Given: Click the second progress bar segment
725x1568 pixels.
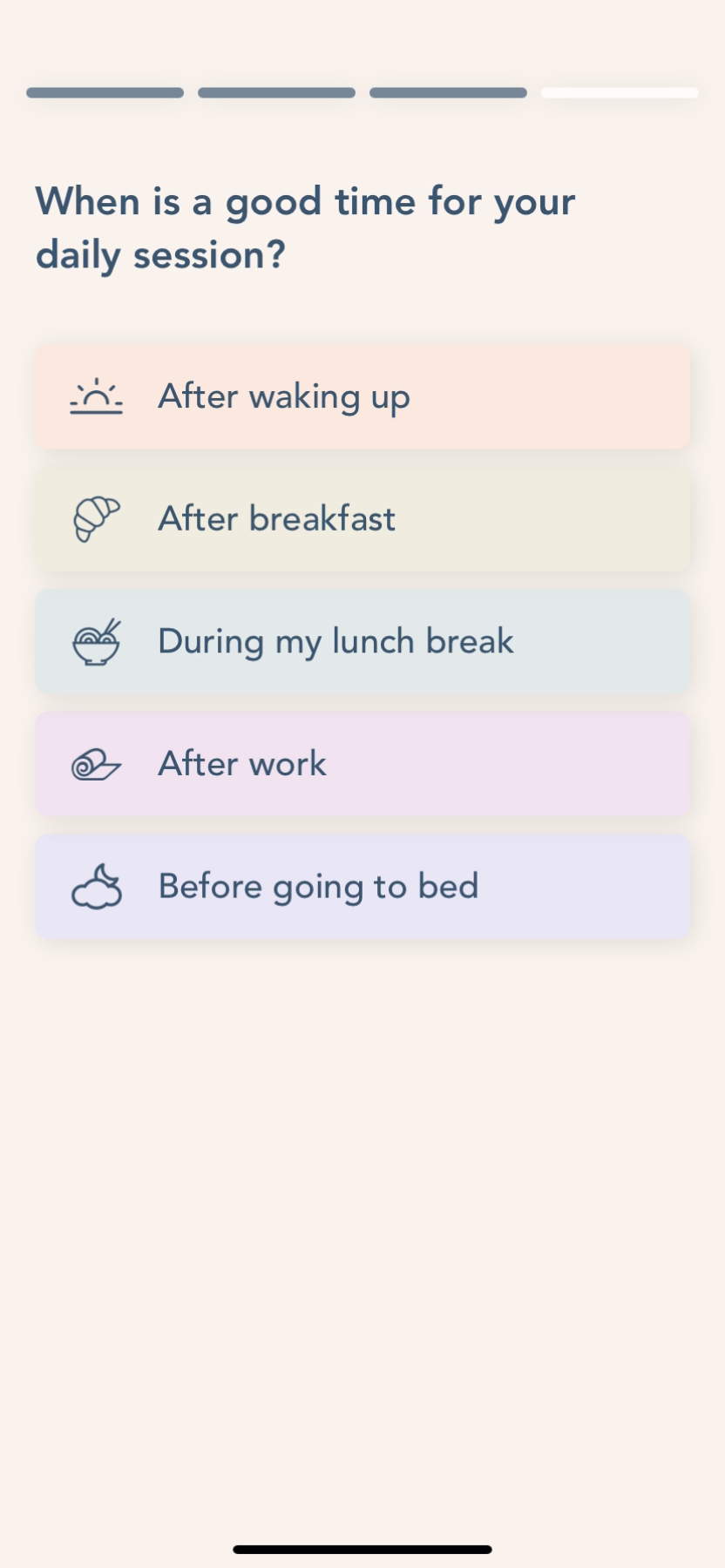Looking at the screenshot, I should tap(275, 92).
